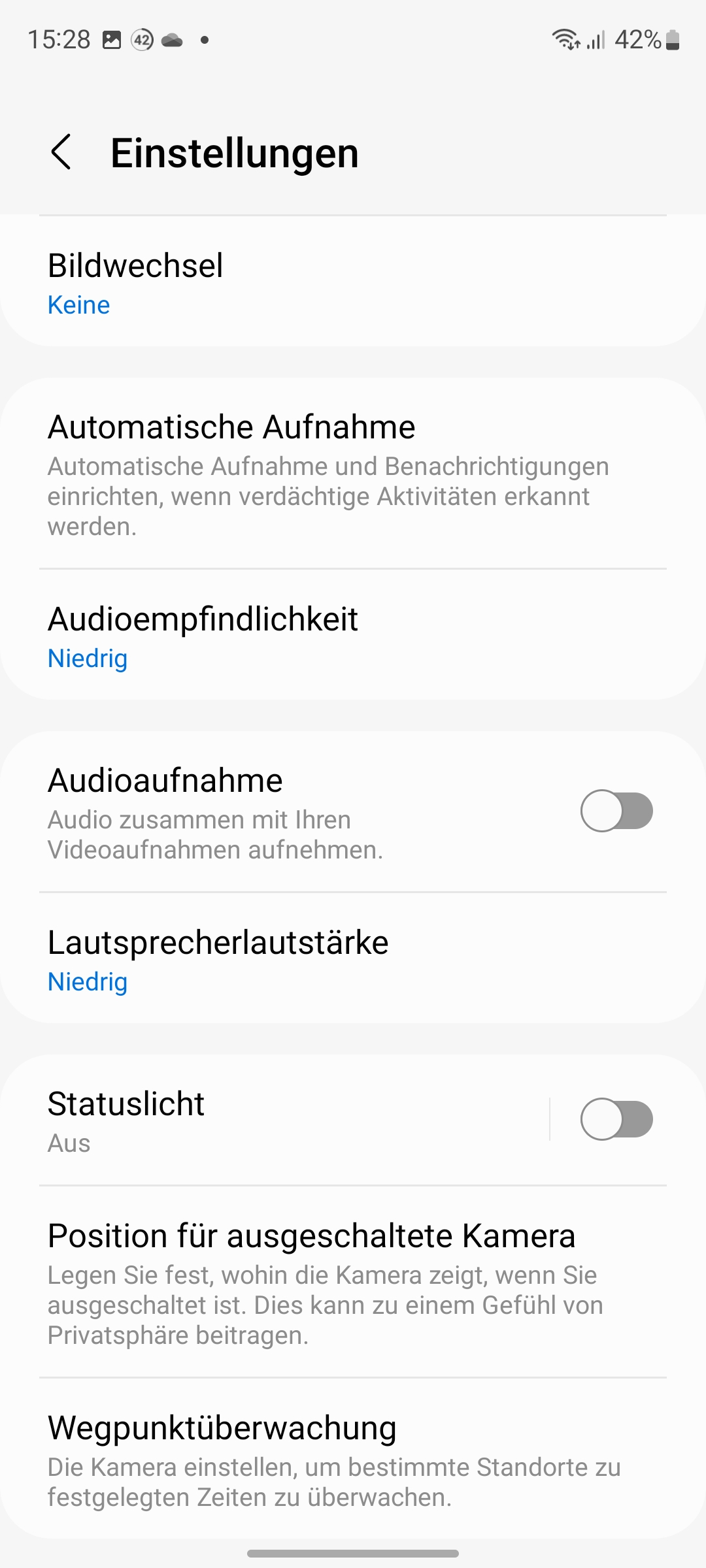
Task: Enable the Audioaufnahme switch
Action: 616,811
